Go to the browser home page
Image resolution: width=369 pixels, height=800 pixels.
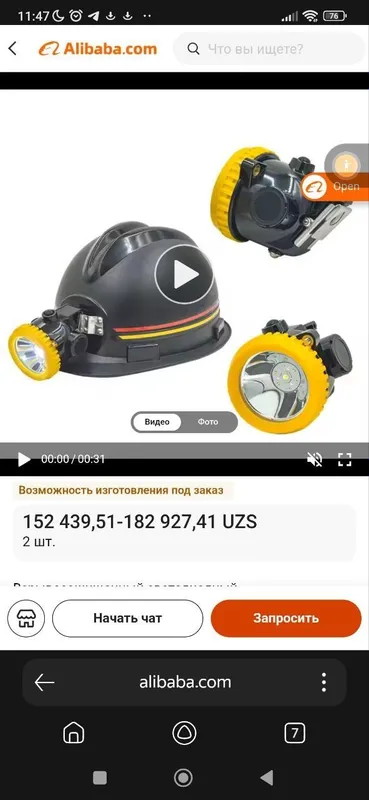coord(73,734)
